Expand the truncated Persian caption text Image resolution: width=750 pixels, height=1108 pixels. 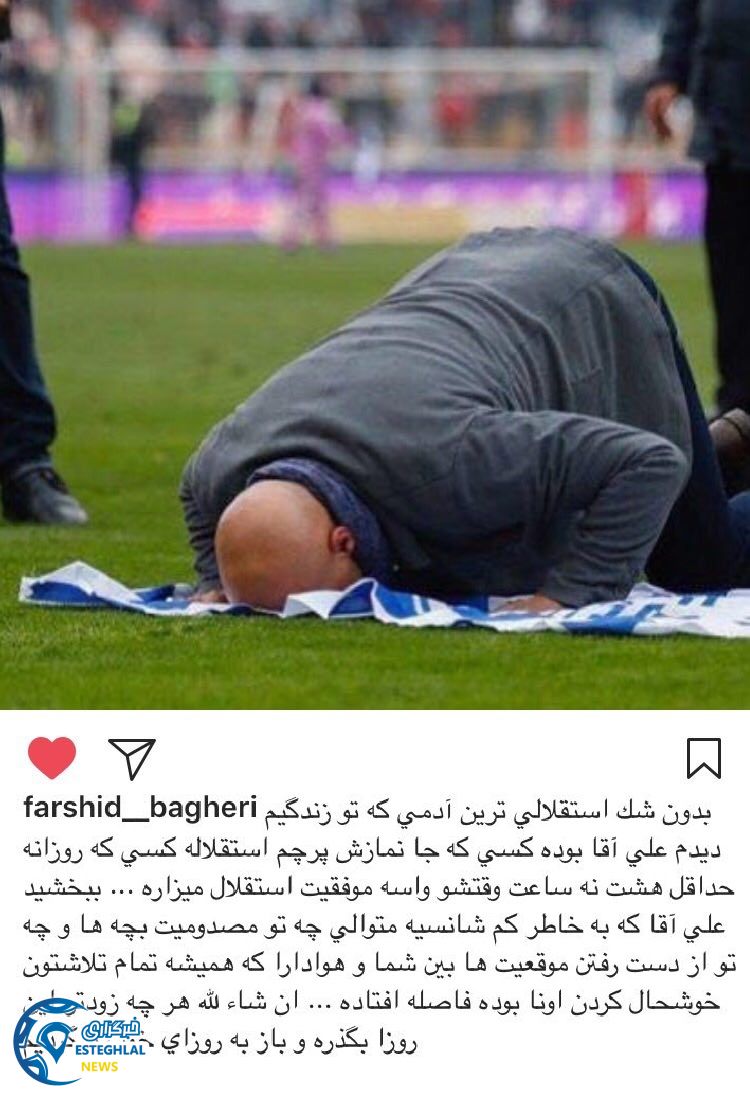(x=400, y=1040)
